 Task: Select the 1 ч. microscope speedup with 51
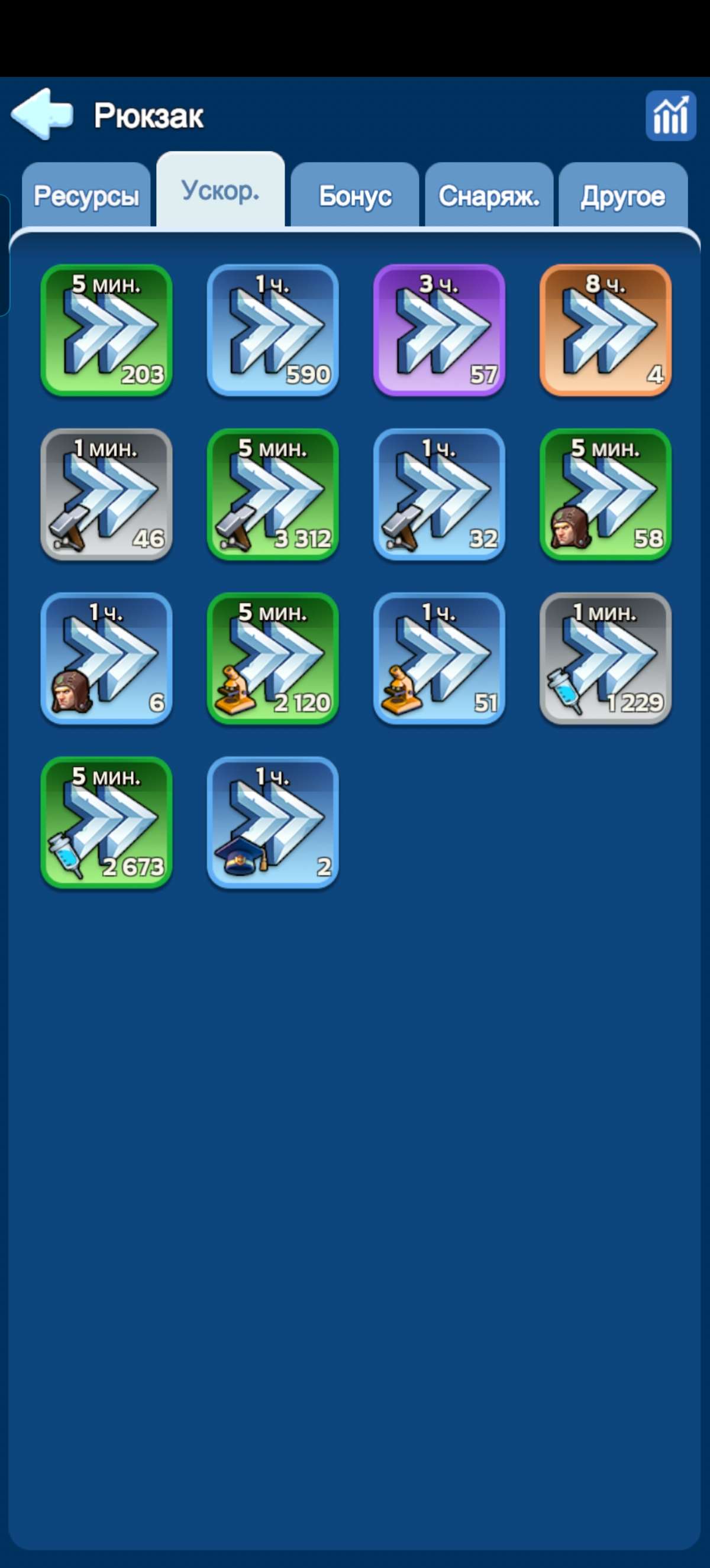click(439, 659)
